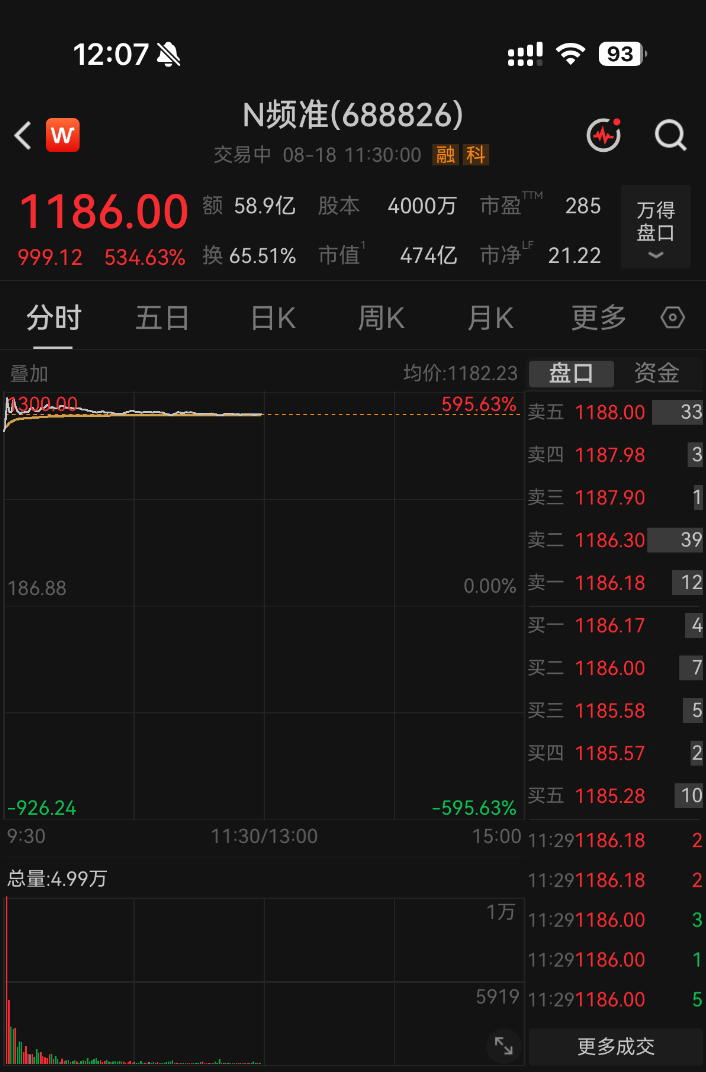The width and height of the screenshot is (706, 1072).
Task: Open the 更多 chart options
Action: click(599, 318)
